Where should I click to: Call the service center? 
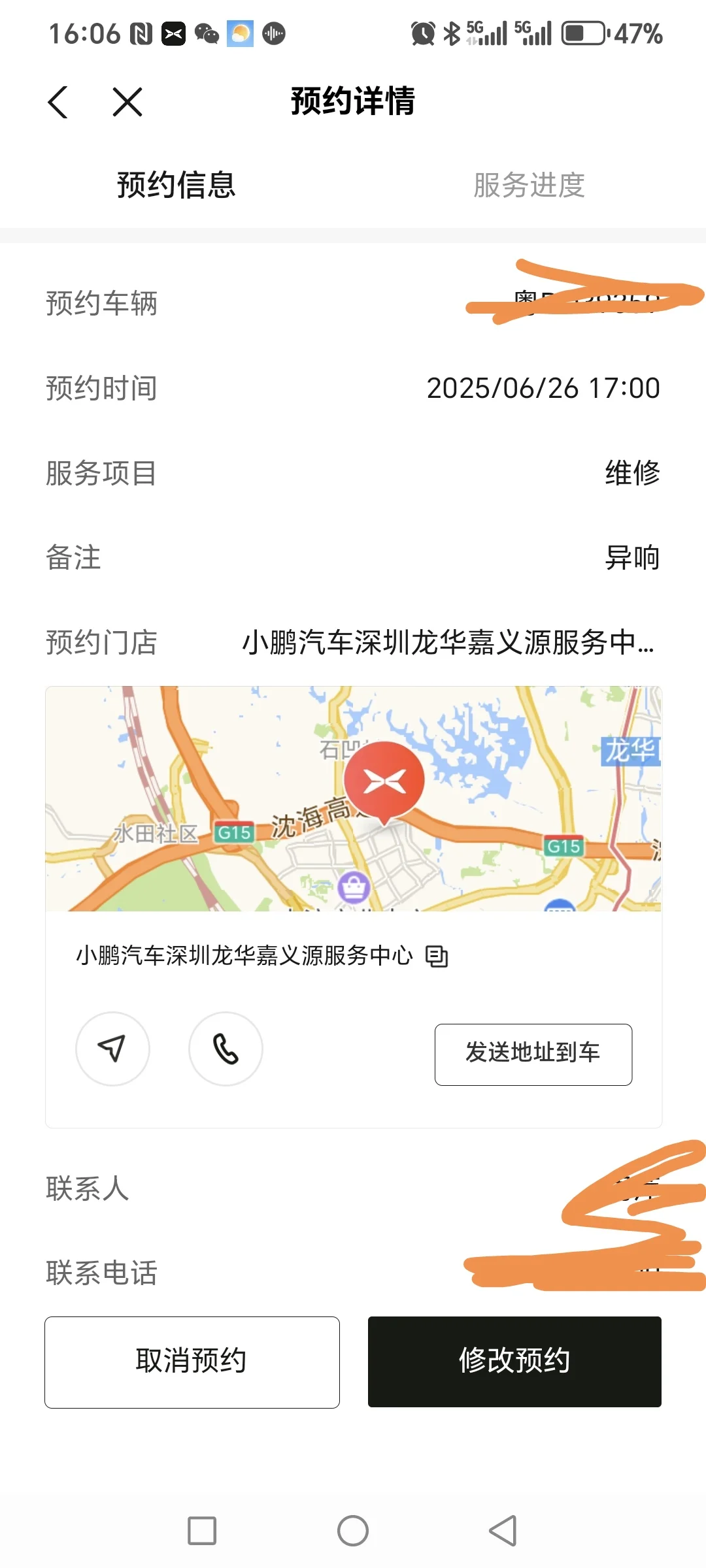tap(226, 1049)
